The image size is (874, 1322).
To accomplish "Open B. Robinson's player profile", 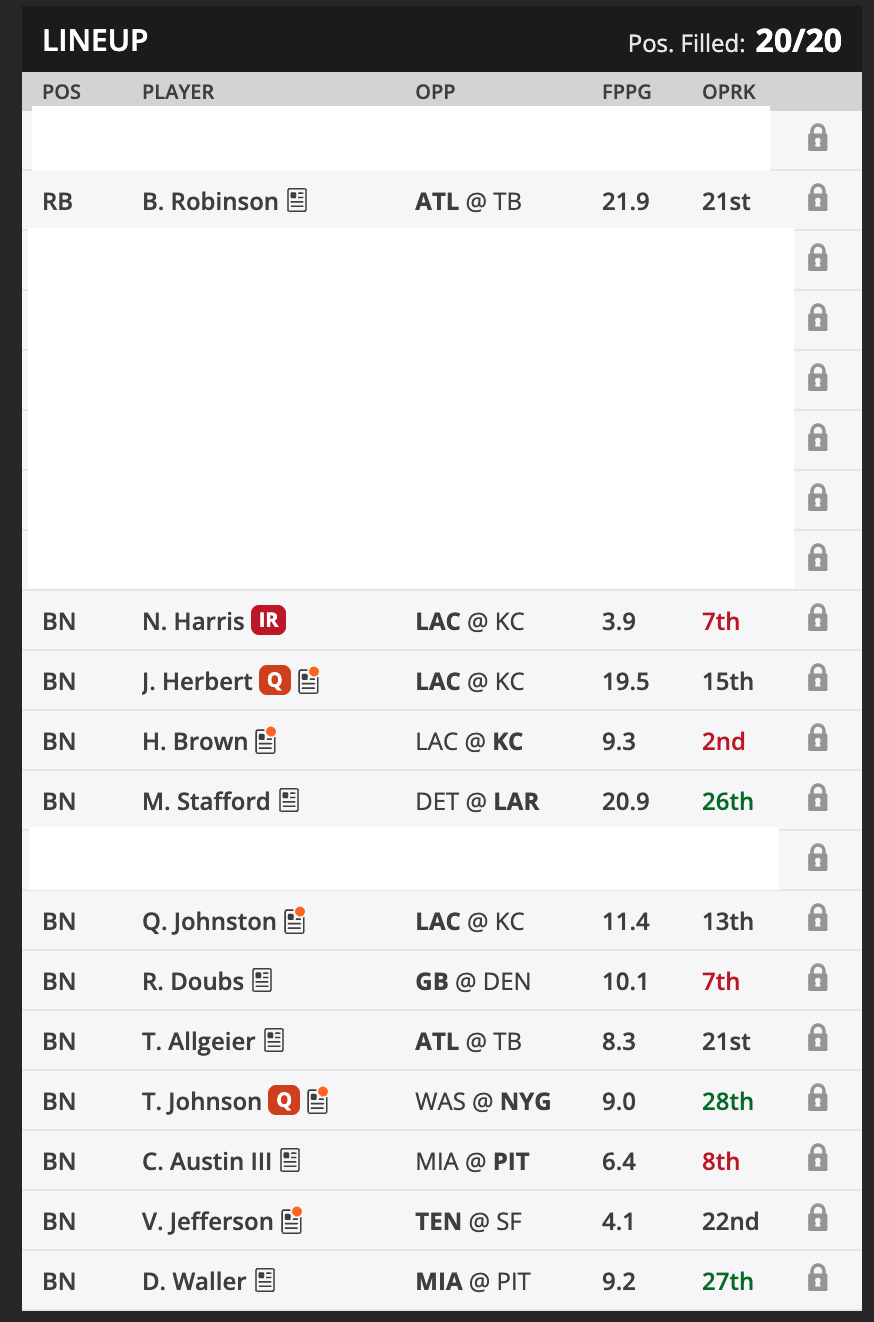I will (x=210, y=201).
